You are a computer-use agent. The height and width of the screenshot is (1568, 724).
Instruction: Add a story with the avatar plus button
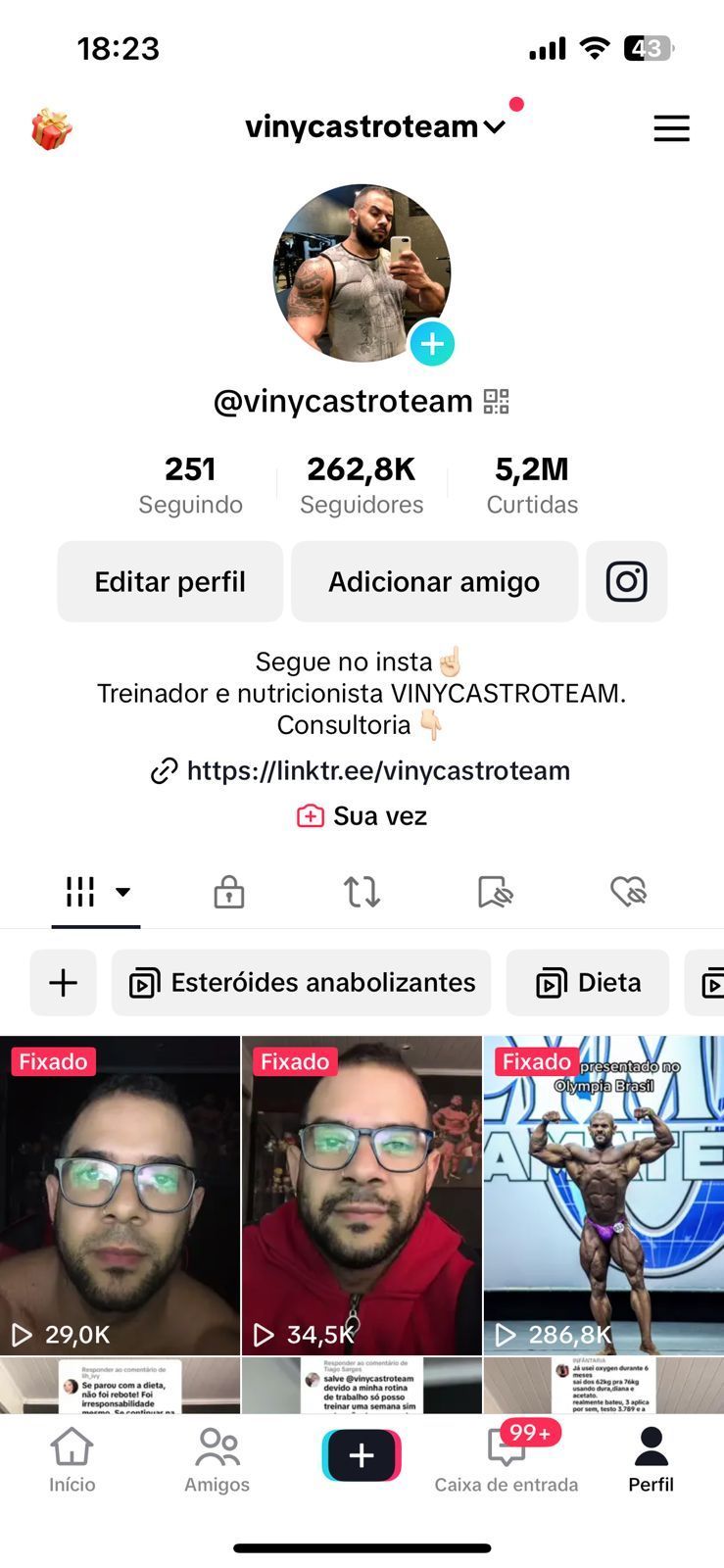(x=432, y=344)
